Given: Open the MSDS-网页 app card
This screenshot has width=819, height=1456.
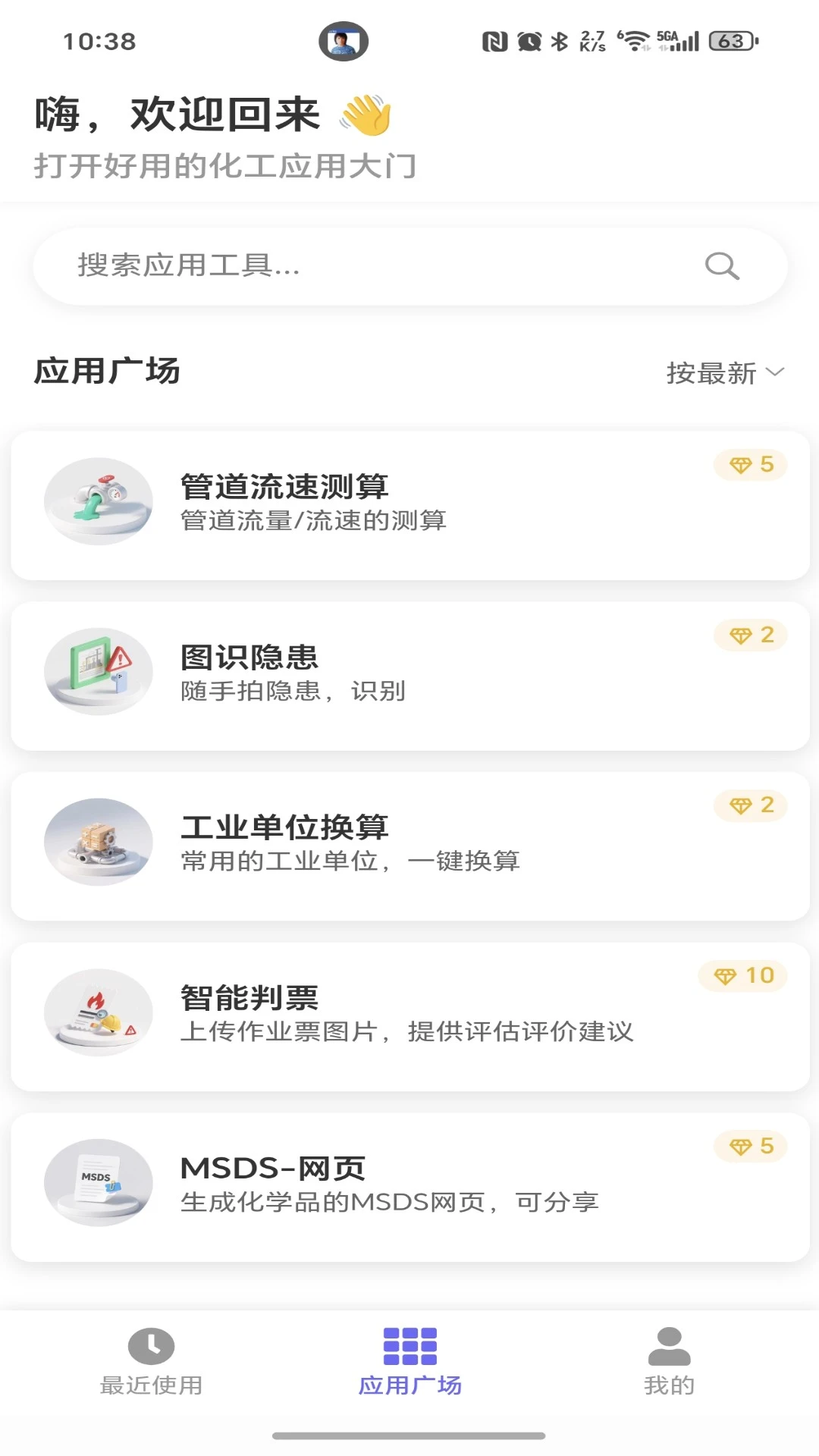Looking at the screenshot, I should click(409, 1181).
